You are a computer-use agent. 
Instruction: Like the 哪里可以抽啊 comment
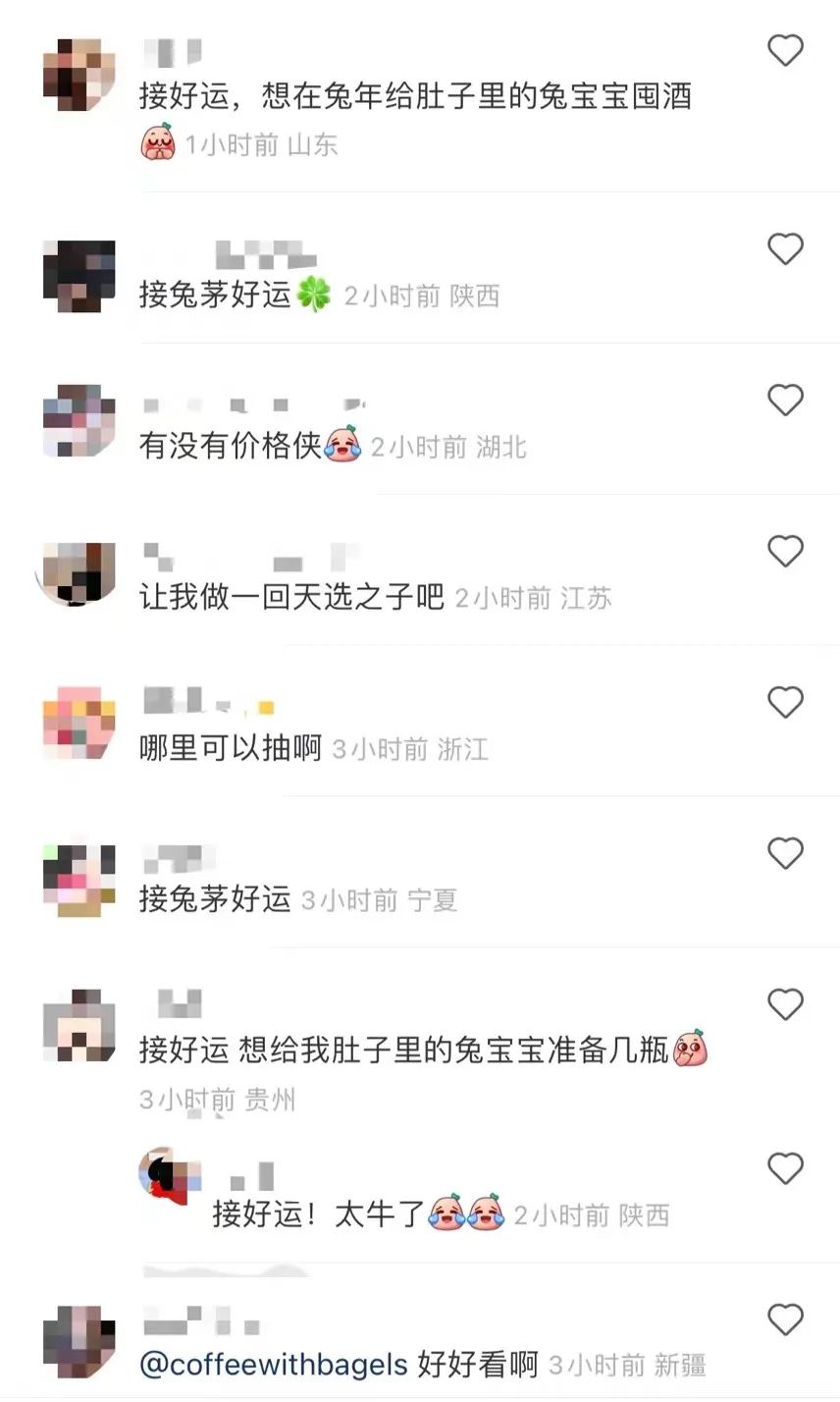tap(785, 703)
